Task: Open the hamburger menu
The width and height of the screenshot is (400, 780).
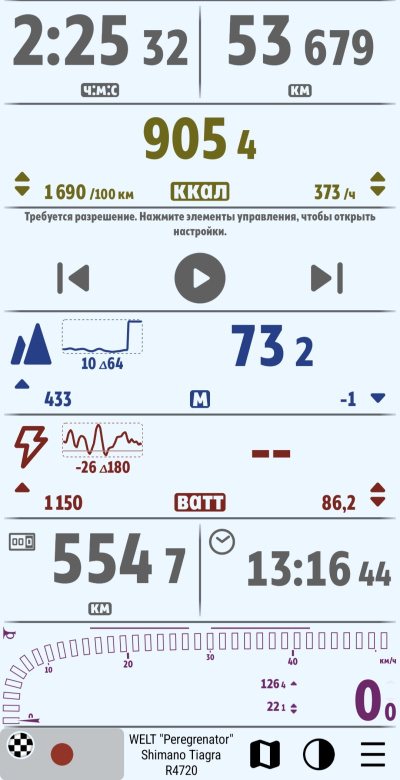Action: [373, 754]
